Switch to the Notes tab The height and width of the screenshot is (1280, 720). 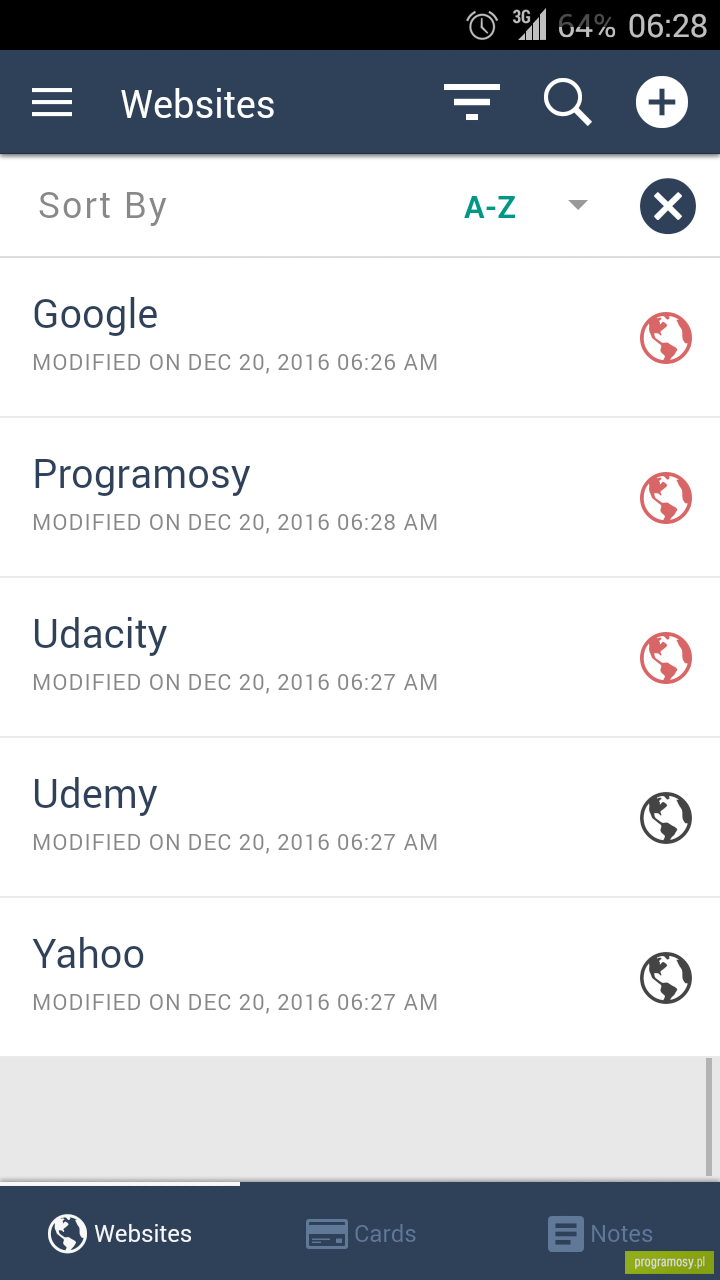(600, 1234)
